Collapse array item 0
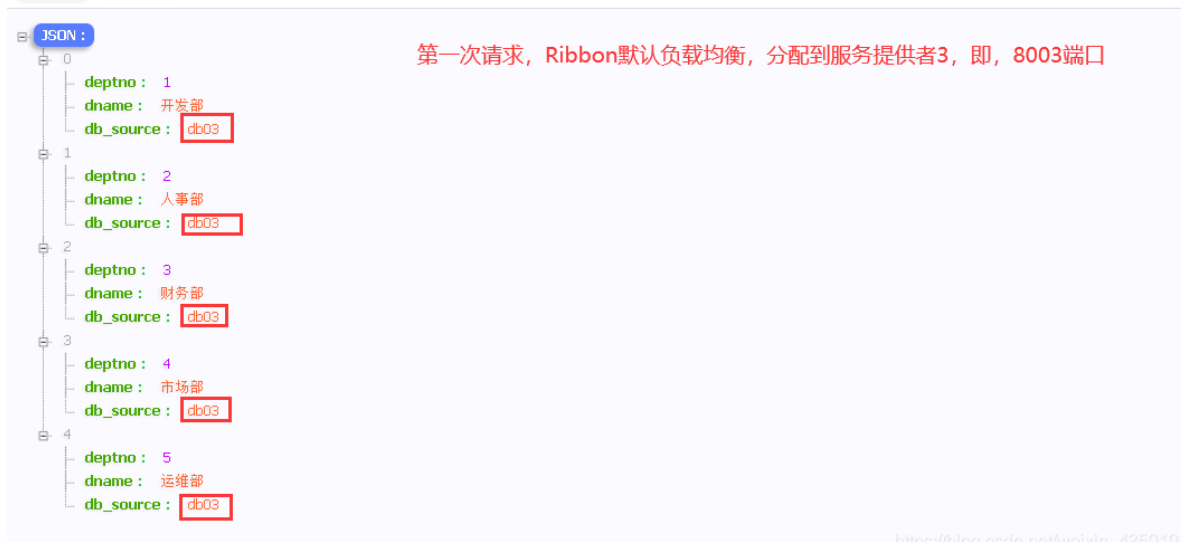This screenshot has width=1181, height=542. point(43,60)
